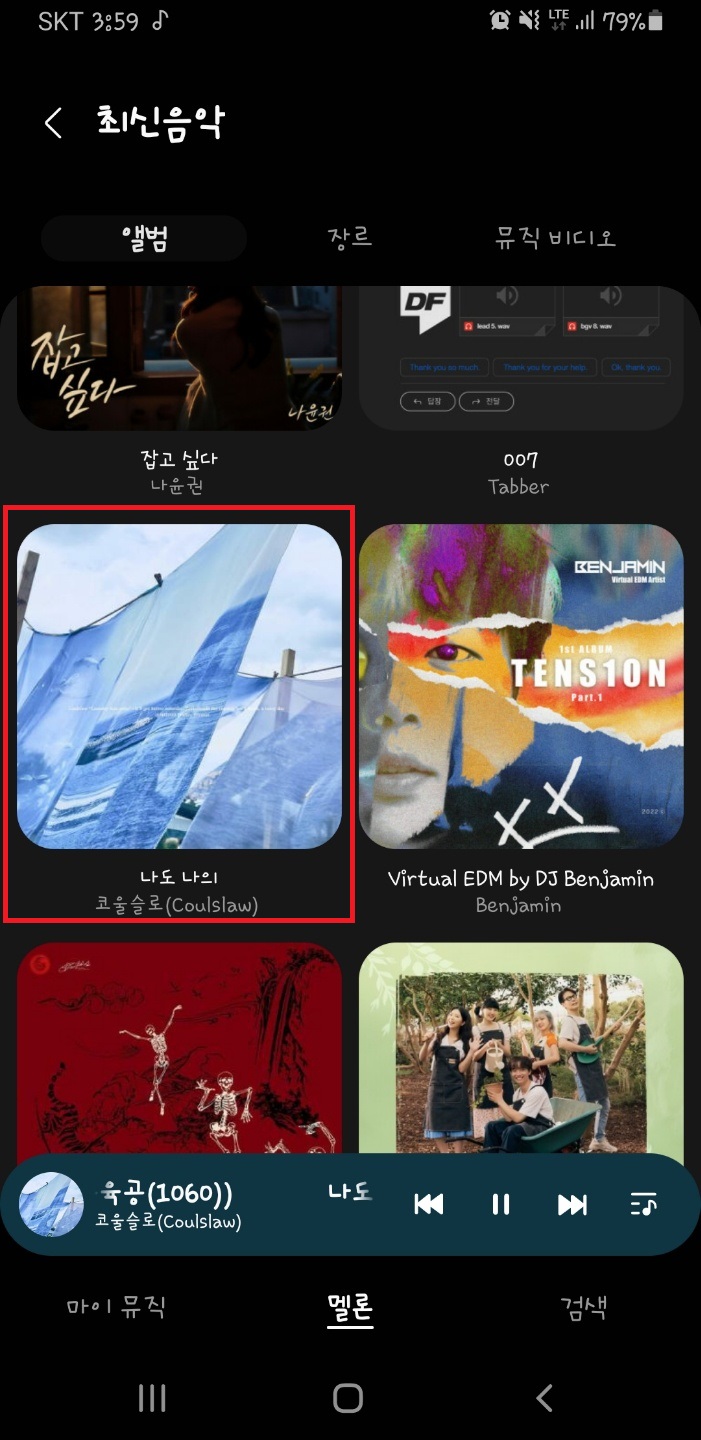Viewport: 701px width, 1440px height.
Task: Tap the system home button
Action: click(348, 1398)
